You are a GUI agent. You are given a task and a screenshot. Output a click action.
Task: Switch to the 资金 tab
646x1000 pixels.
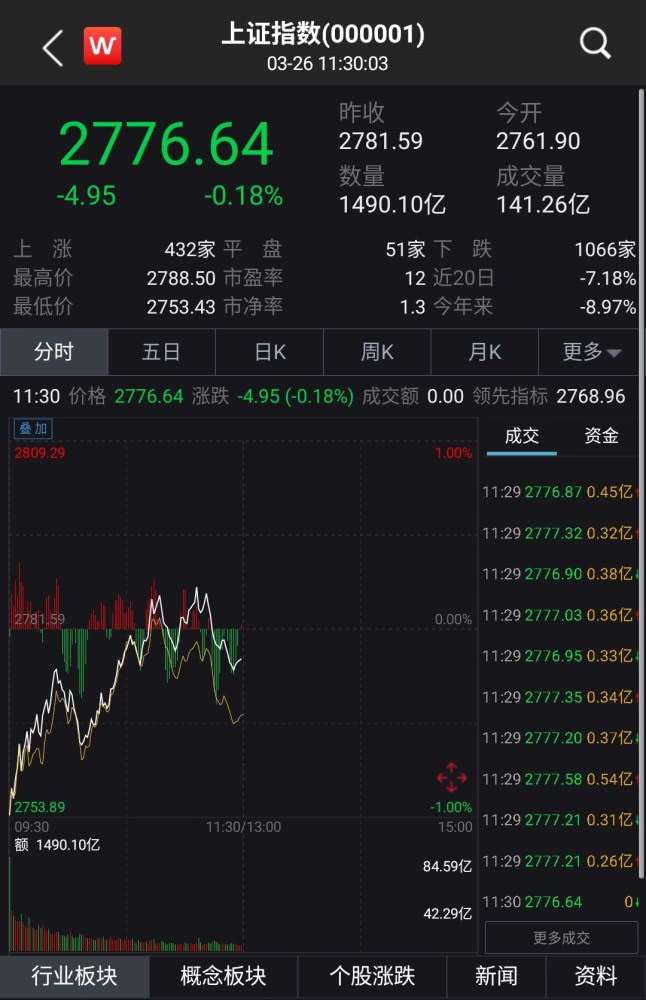click(x=602, y=436)
